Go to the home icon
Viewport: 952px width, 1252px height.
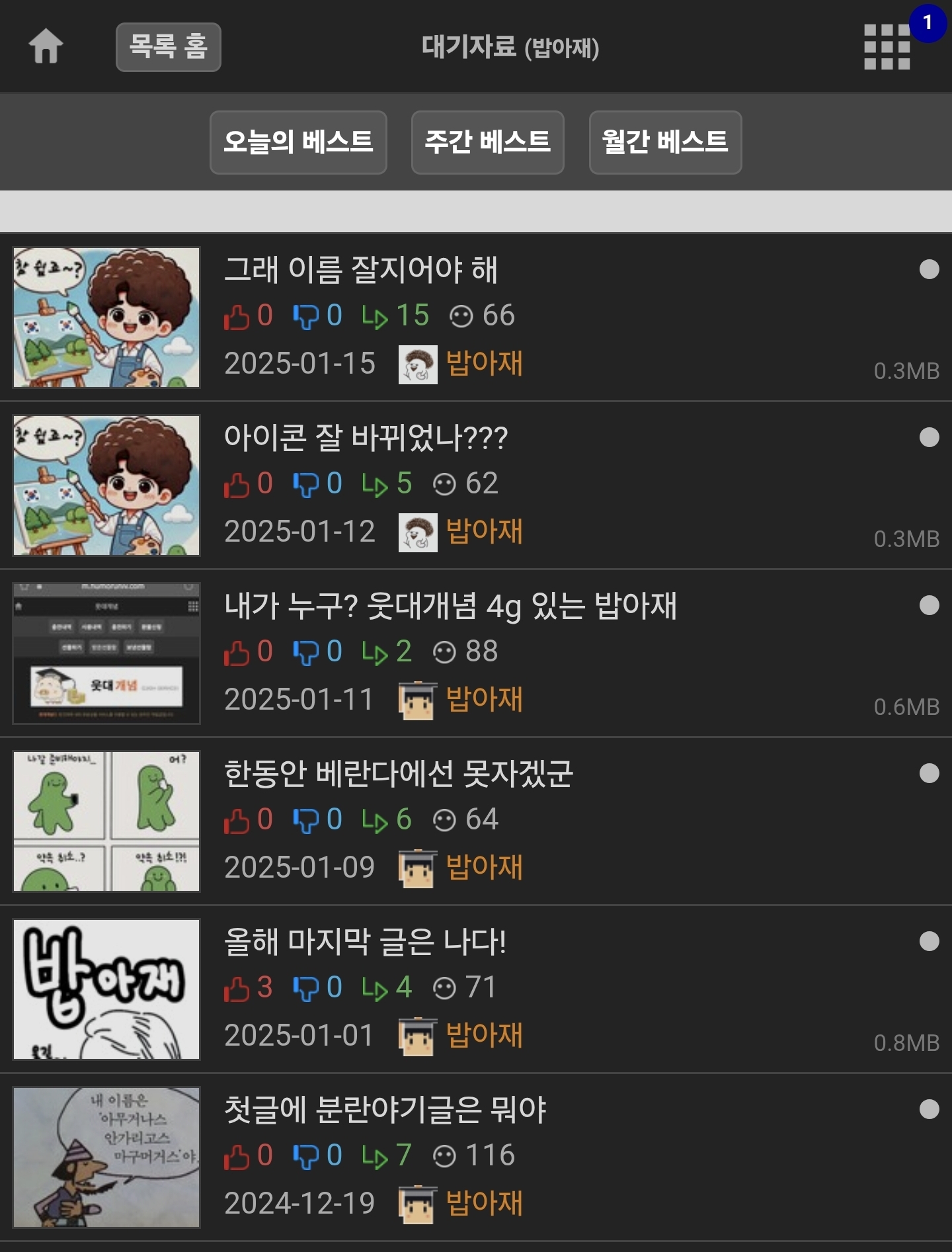point(46,47)
